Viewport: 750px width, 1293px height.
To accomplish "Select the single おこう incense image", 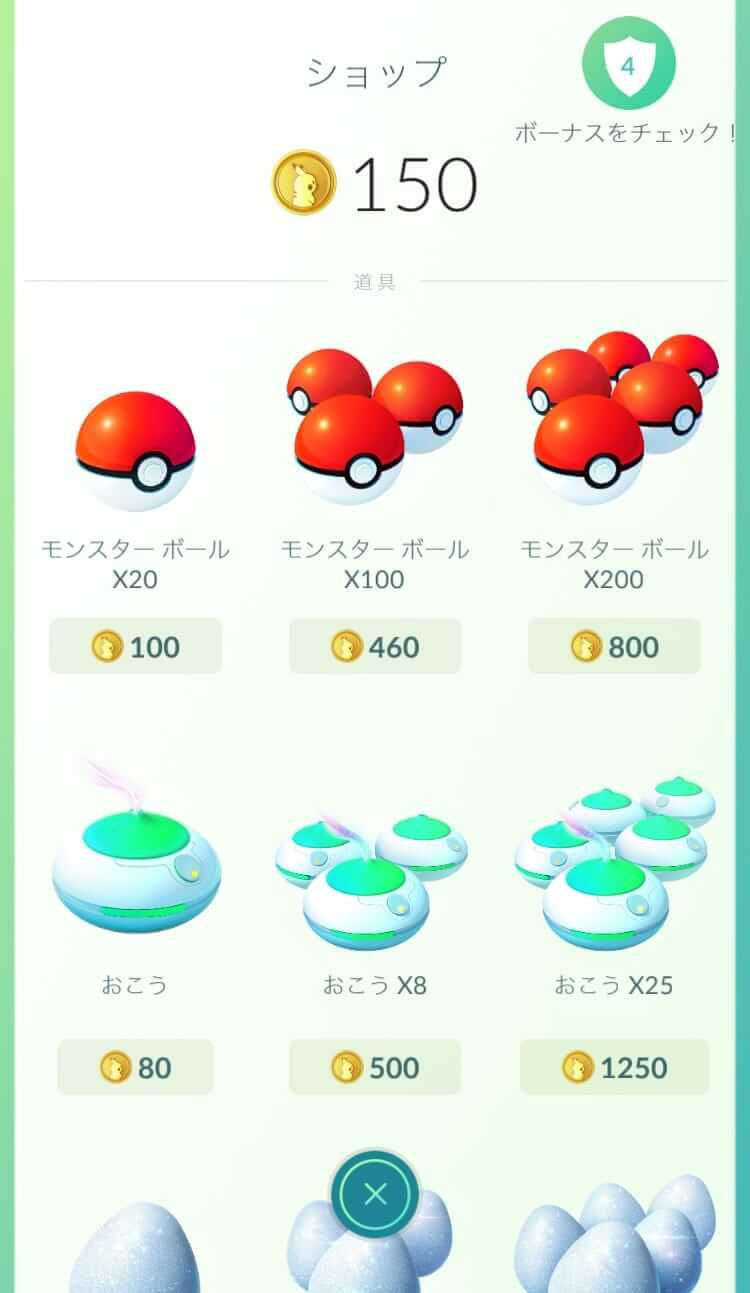I will [x=136, y=856].
